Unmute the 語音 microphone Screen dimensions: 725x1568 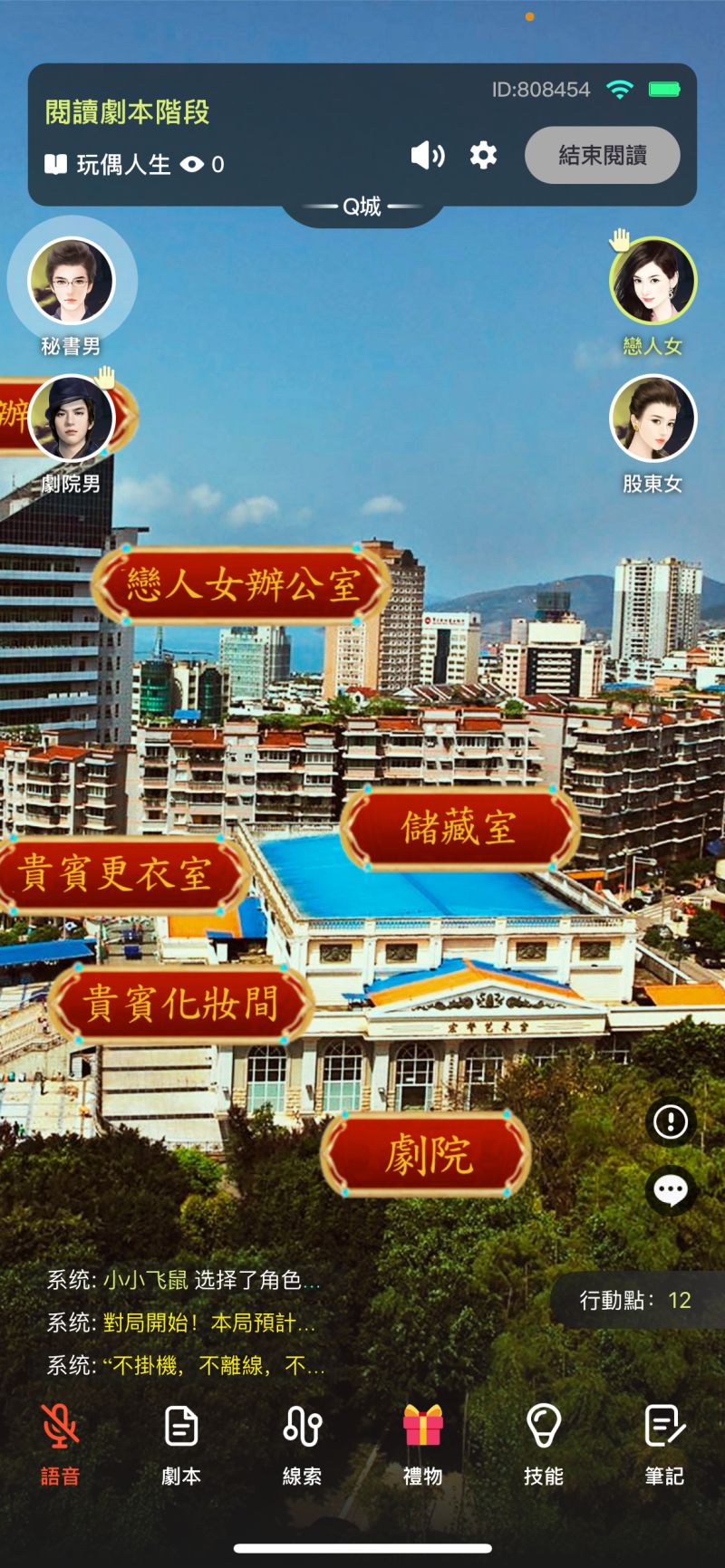click(x=61, y=1445)
